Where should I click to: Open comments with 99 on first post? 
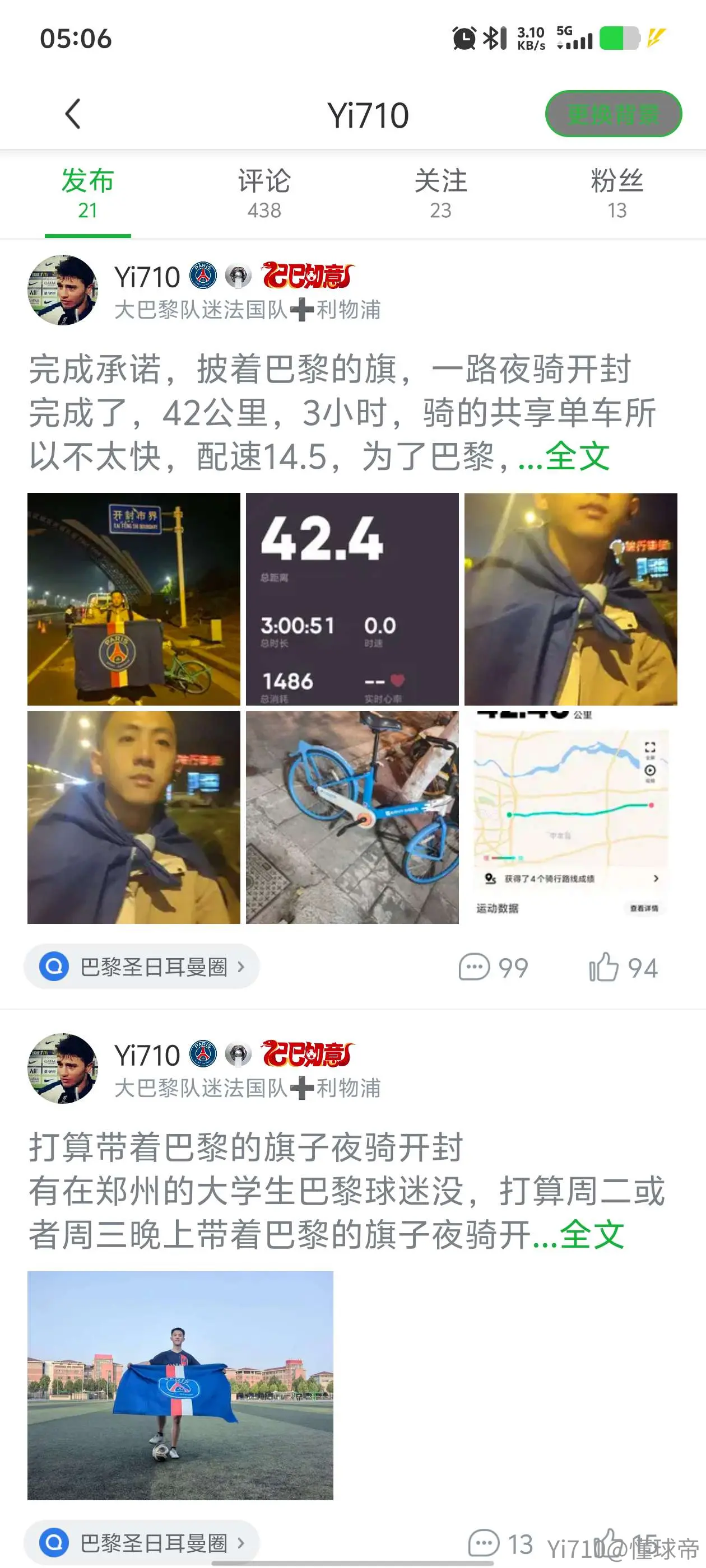click(493, 967)
